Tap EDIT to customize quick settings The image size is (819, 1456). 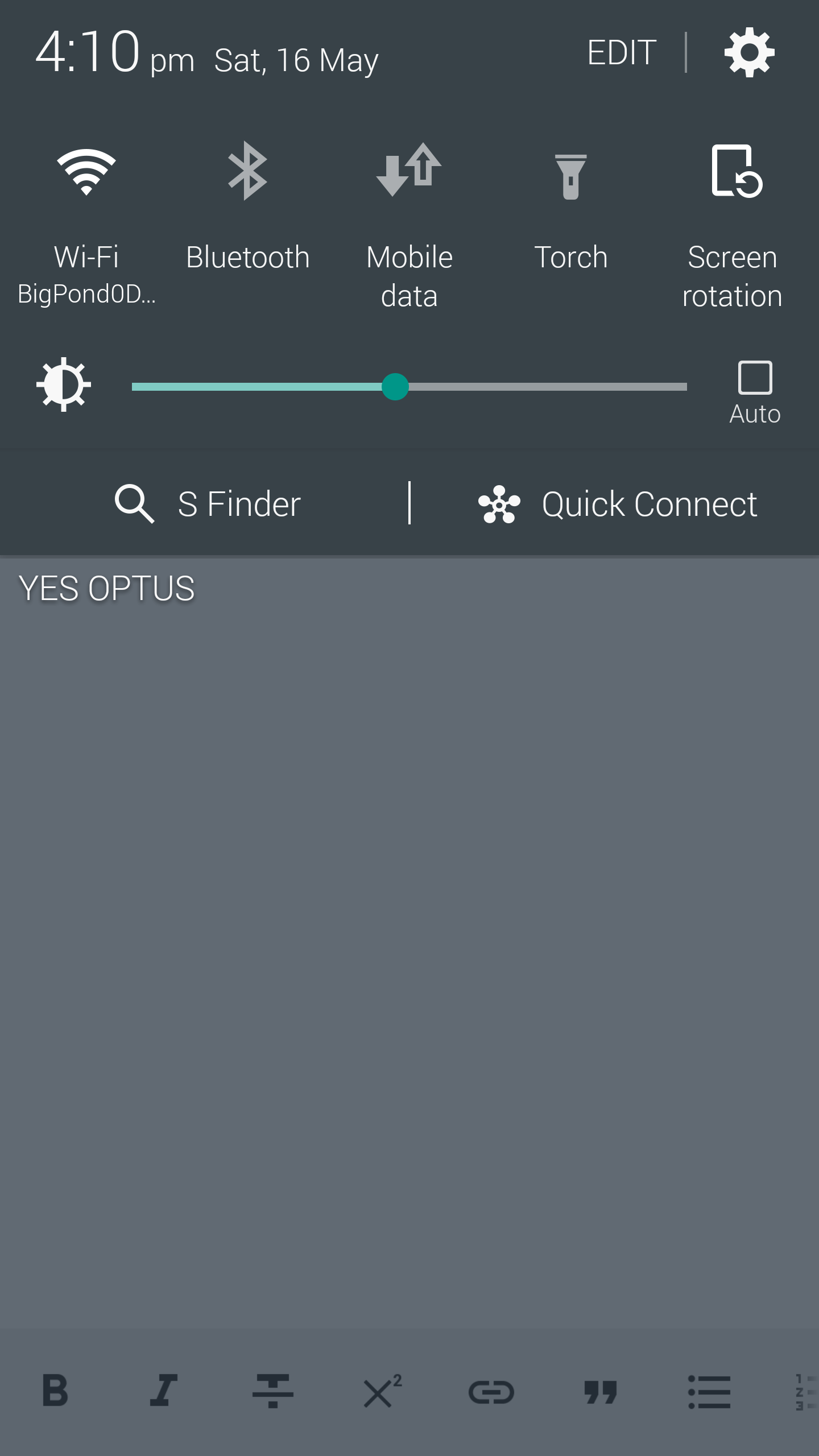(622, 53)
